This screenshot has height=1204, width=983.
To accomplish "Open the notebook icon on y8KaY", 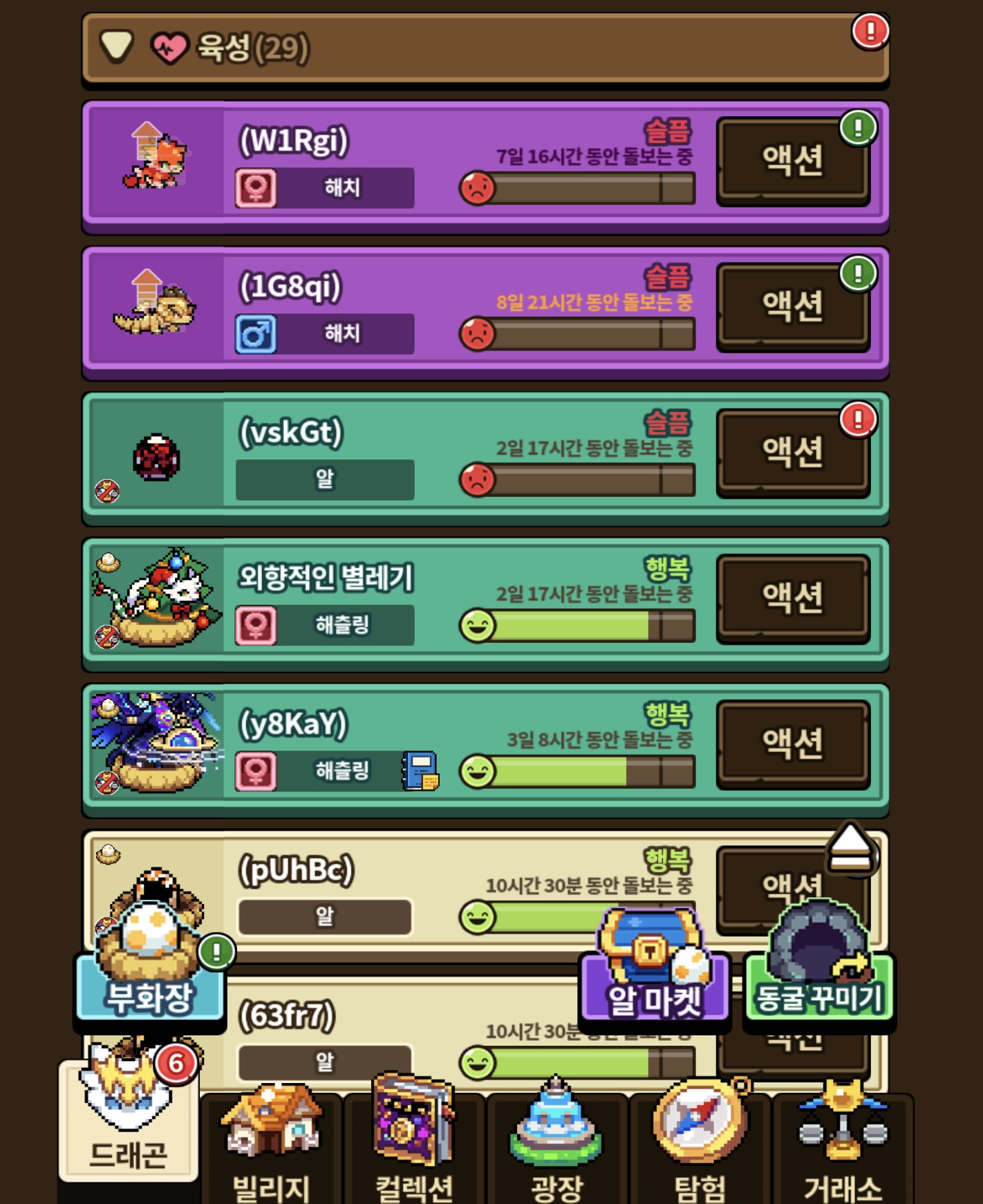I will click(420, 771).
